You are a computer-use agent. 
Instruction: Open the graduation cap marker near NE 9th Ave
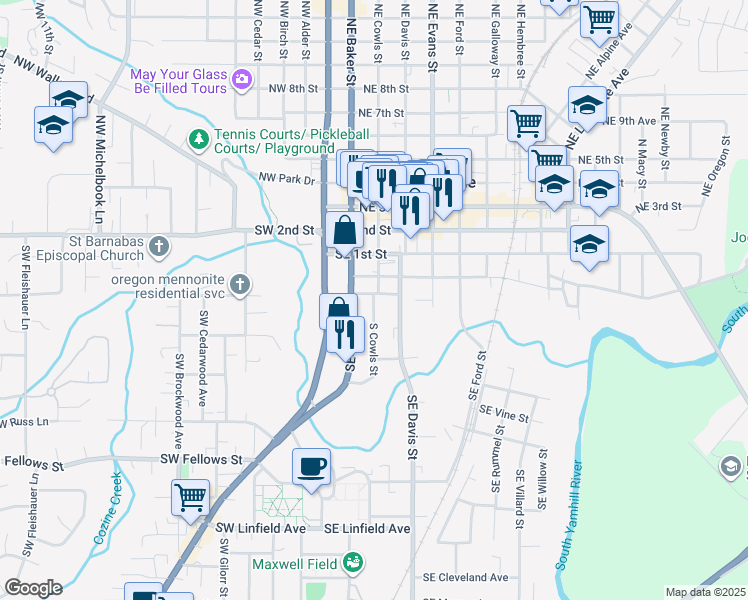[x=587, y=108]
